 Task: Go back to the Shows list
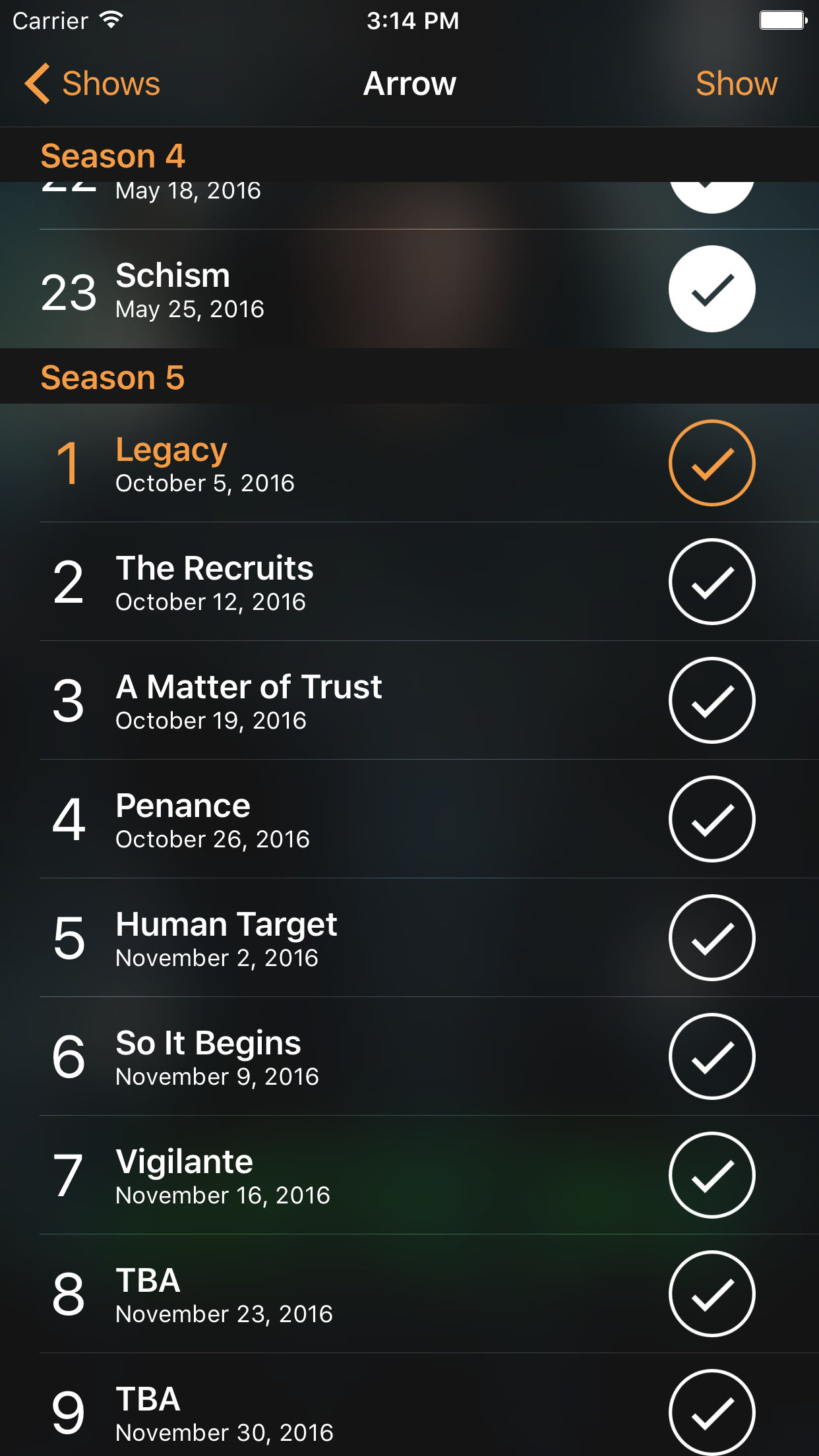[x=92, y=84]
